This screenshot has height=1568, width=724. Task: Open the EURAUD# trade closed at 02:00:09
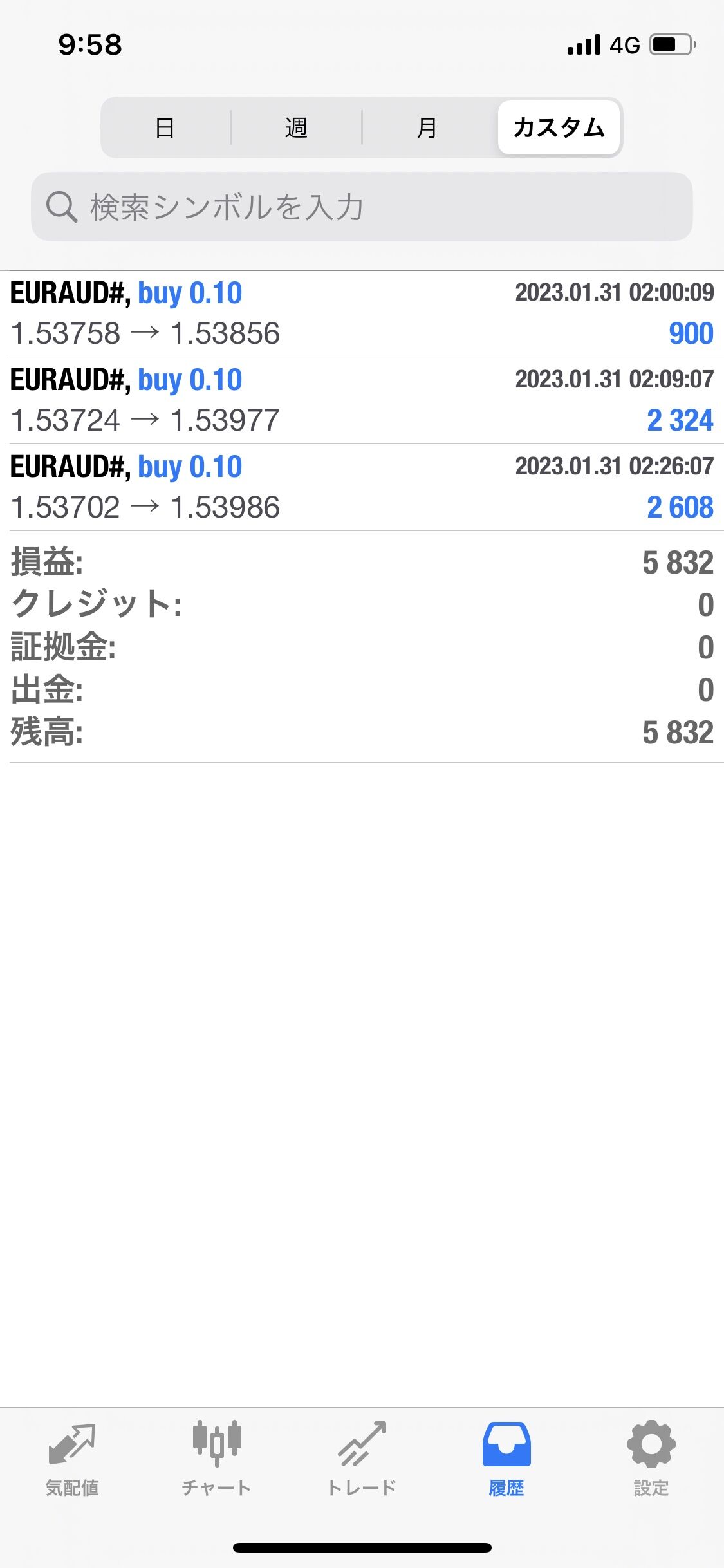click(x=362, y=314)
